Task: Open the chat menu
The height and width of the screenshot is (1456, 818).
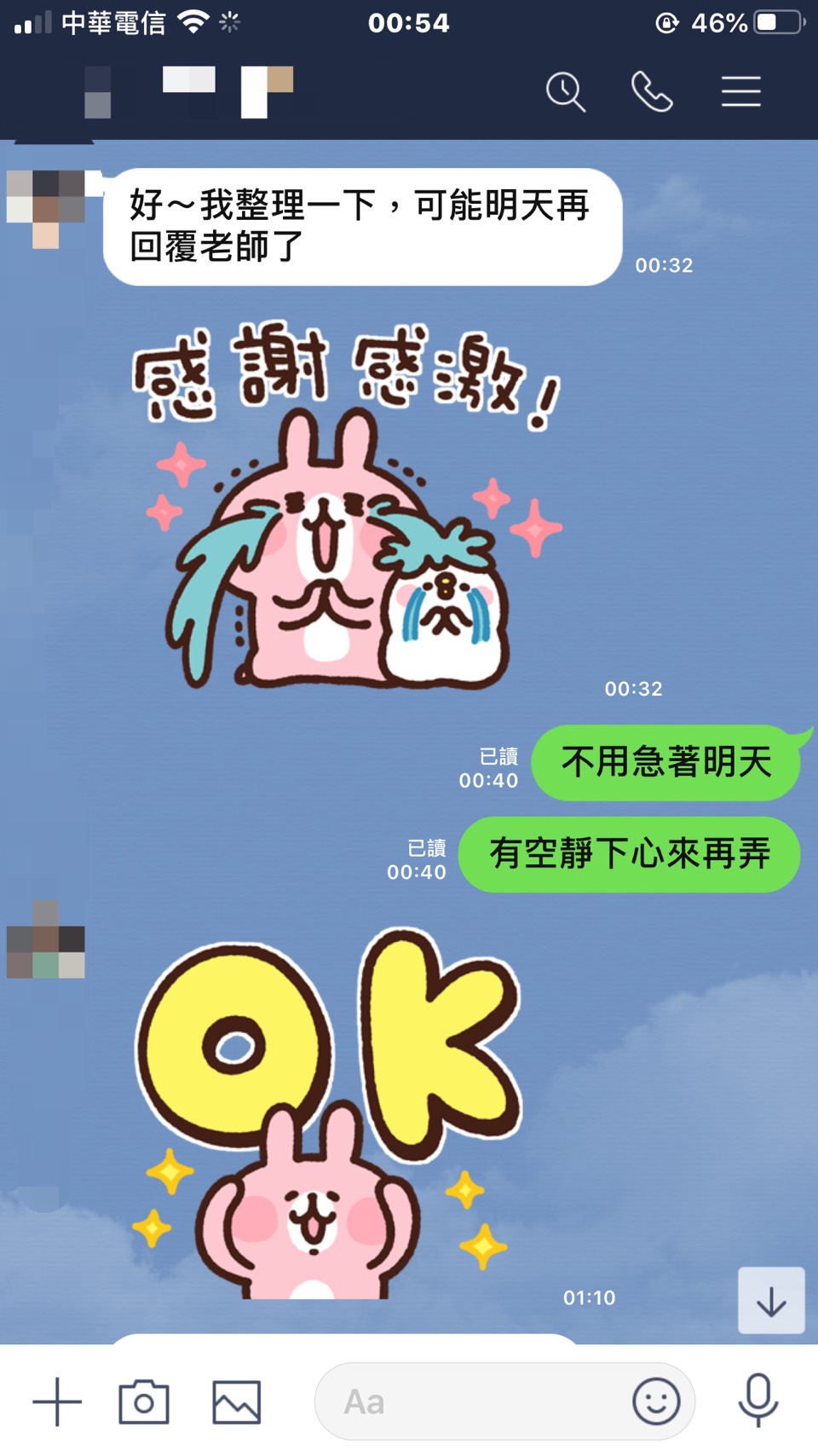Action: [740, 91]
